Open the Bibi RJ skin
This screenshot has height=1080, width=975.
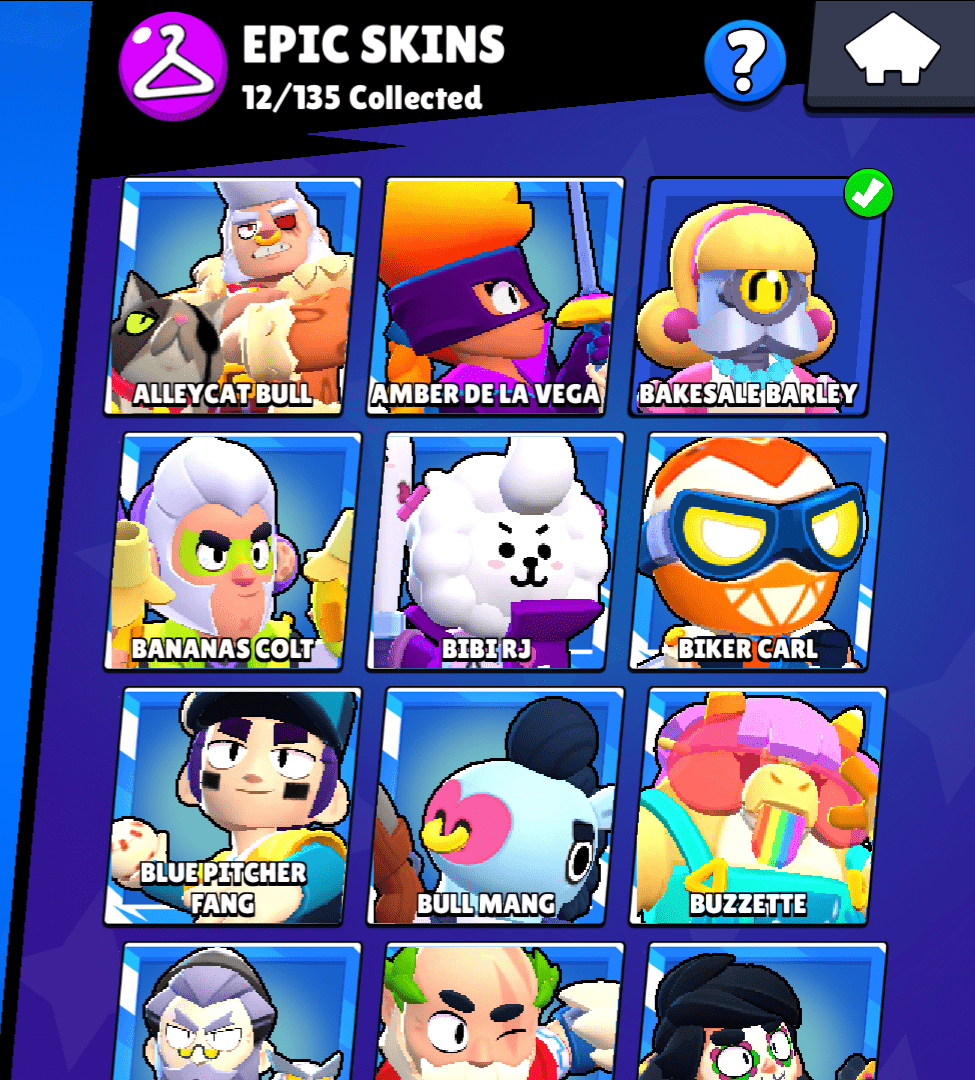click(496, 551)
